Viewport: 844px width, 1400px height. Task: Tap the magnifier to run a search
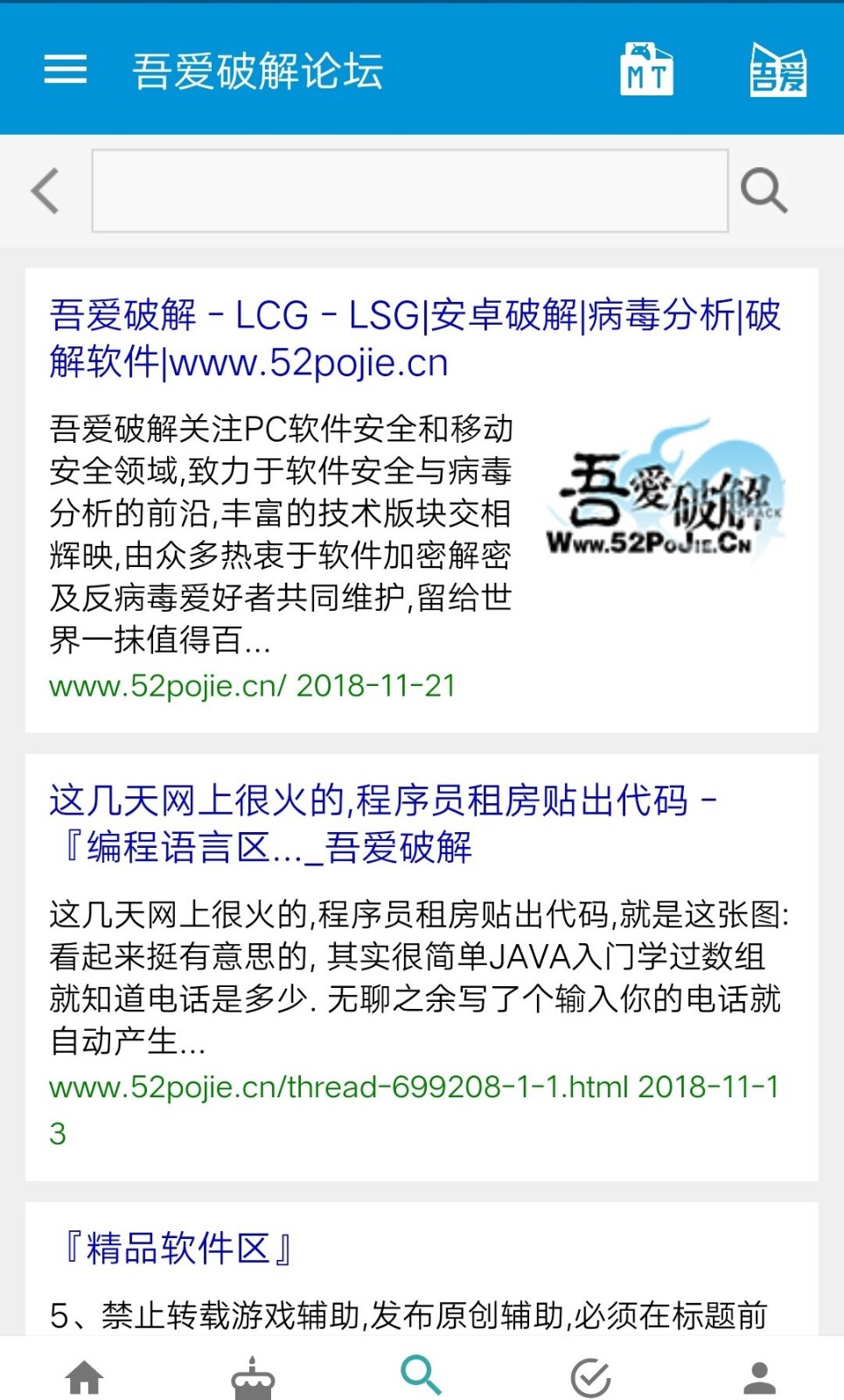pos(764,190)
